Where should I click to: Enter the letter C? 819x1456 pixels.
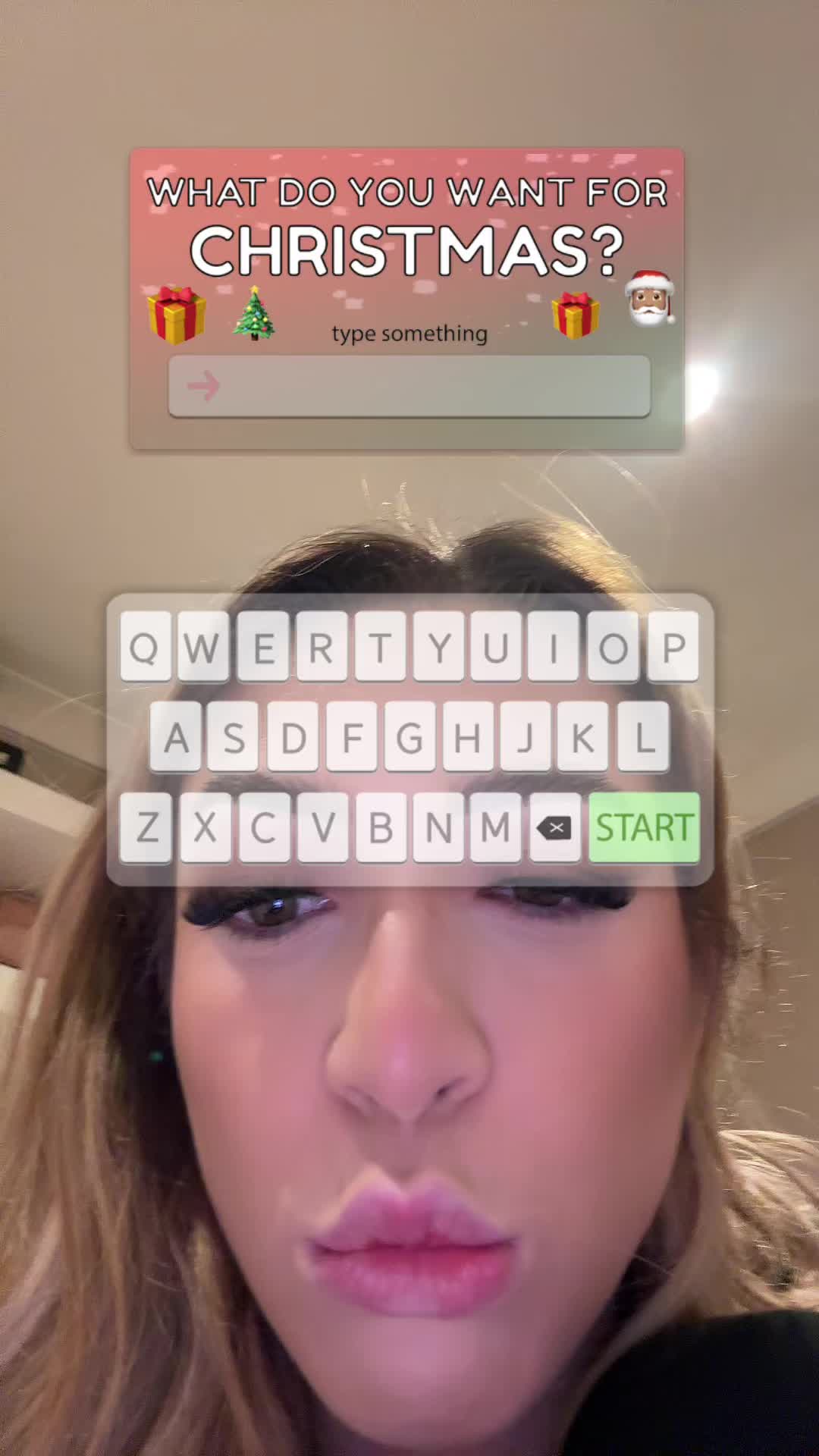[x=264, y=827]
